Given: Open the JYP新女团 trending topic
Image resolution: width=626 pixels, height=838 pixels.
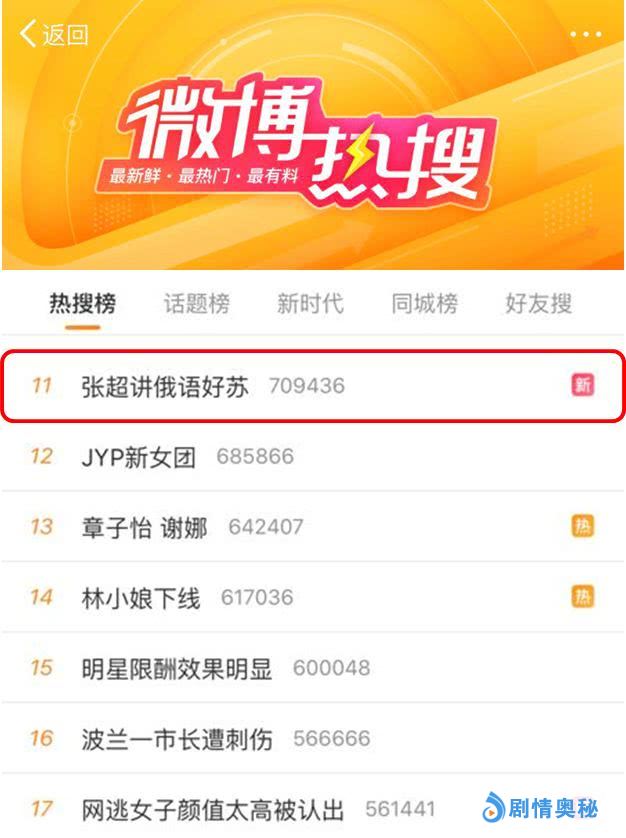Looking at the screenshot, I should click(139, 457).
